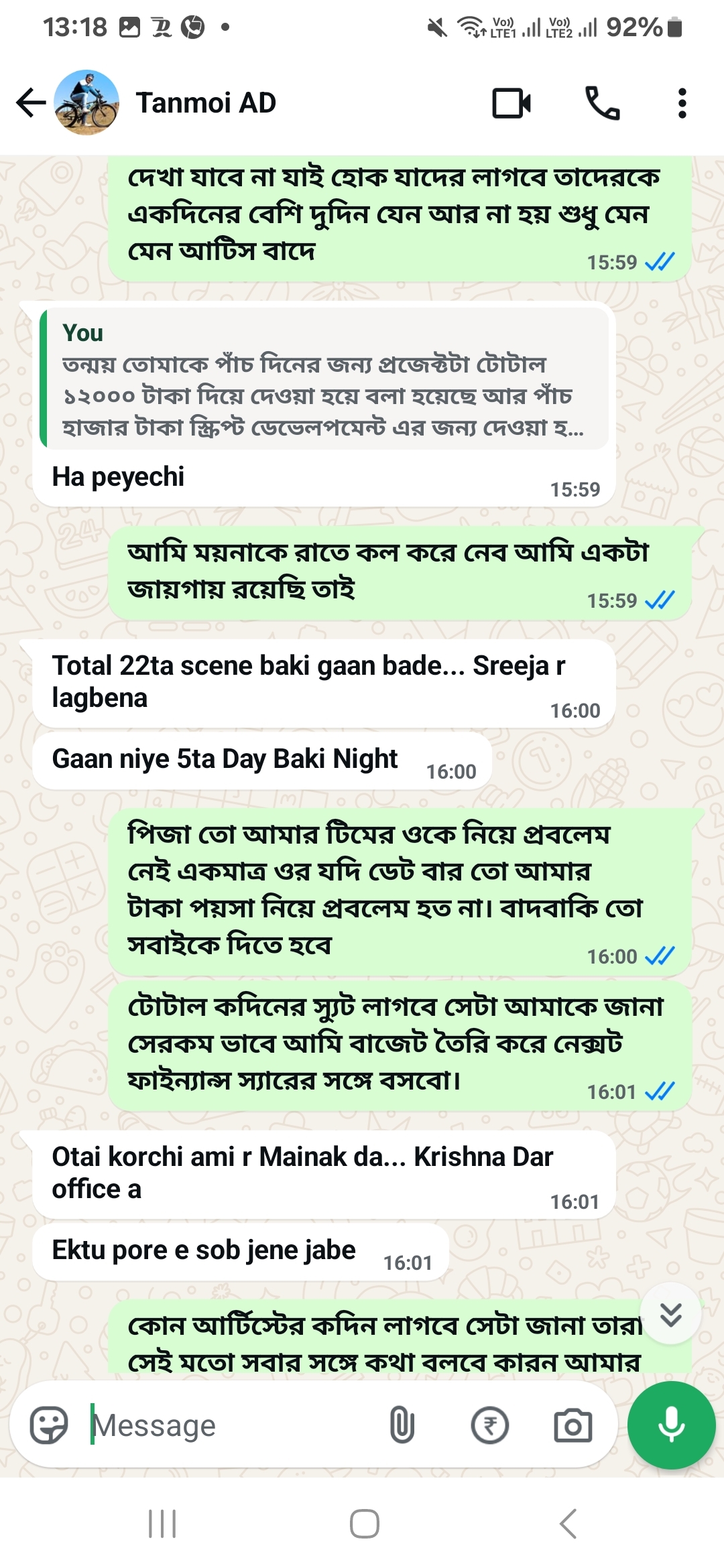Image resolution: width=724 pixels, height=1568 pixels.
Task: Start a video call with Tanmoi AD
Action: [x=511, y=103]
